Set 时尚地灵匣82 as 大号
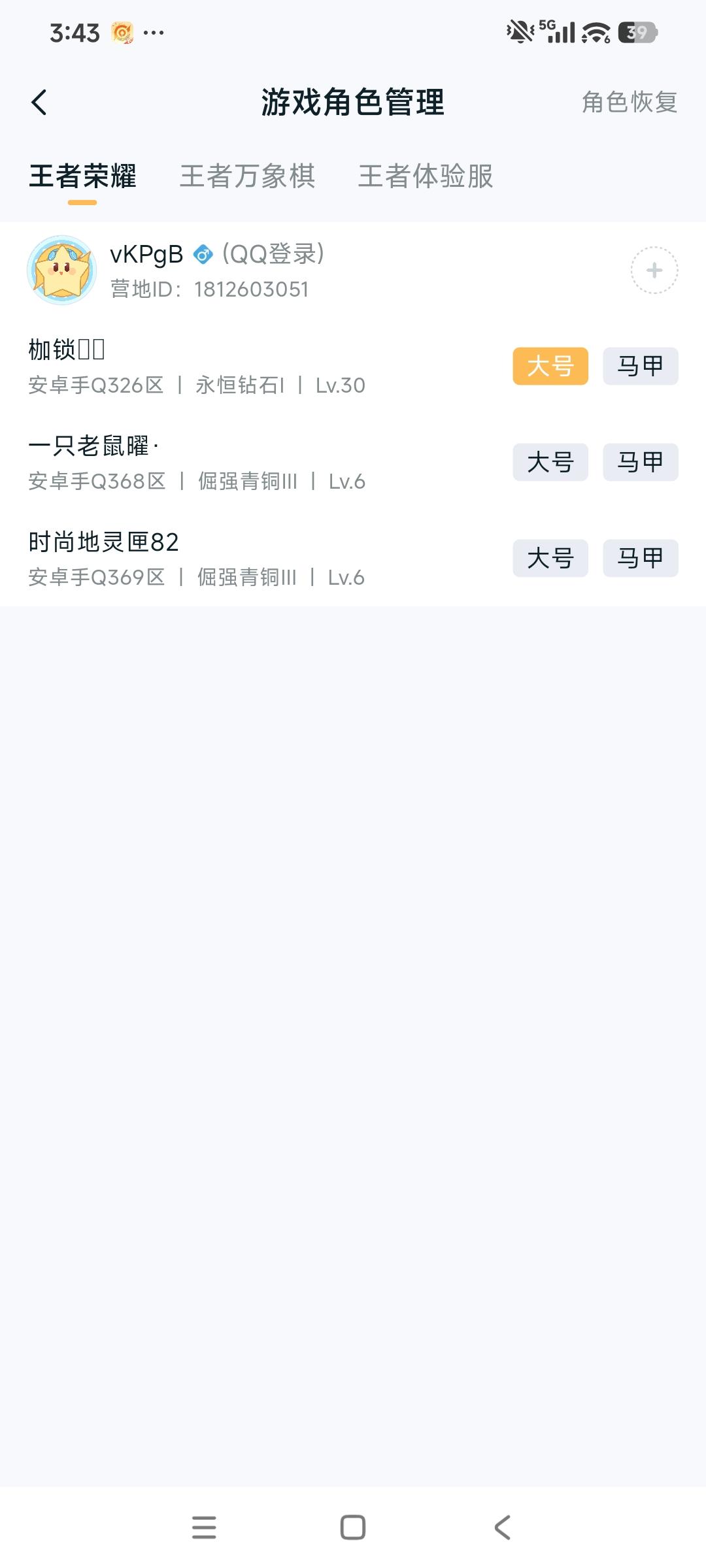Screen dimensions: 706x1568 click(550, 559)
